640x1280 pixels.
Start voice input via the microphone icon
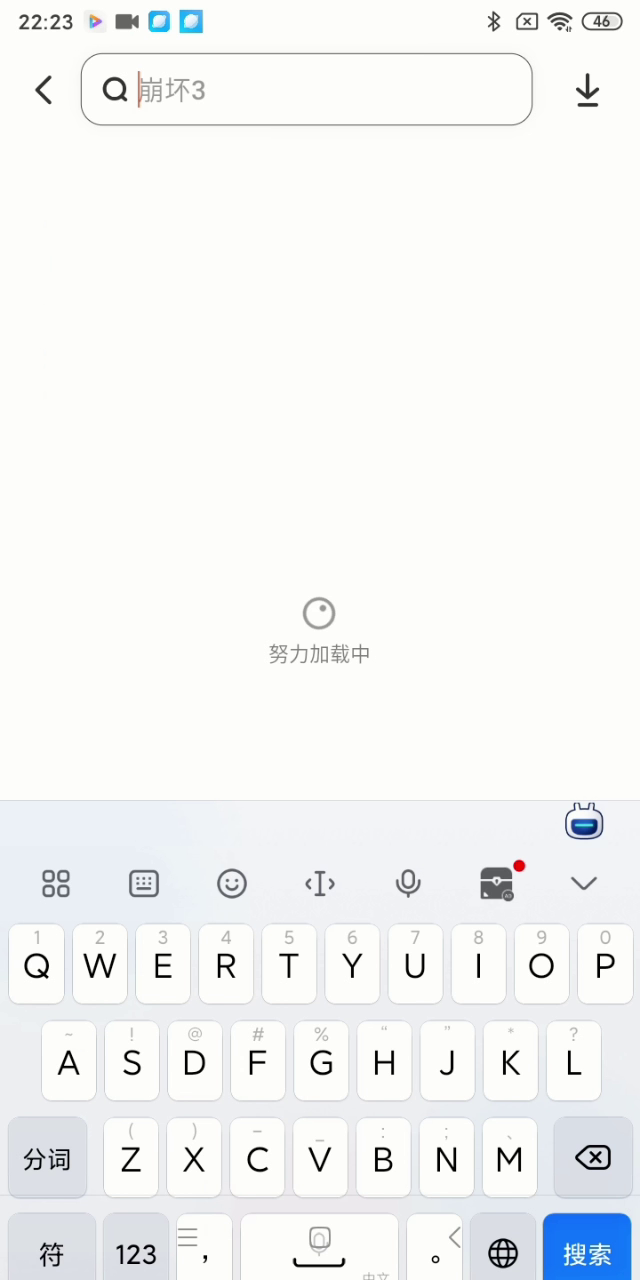coord(407,883)
